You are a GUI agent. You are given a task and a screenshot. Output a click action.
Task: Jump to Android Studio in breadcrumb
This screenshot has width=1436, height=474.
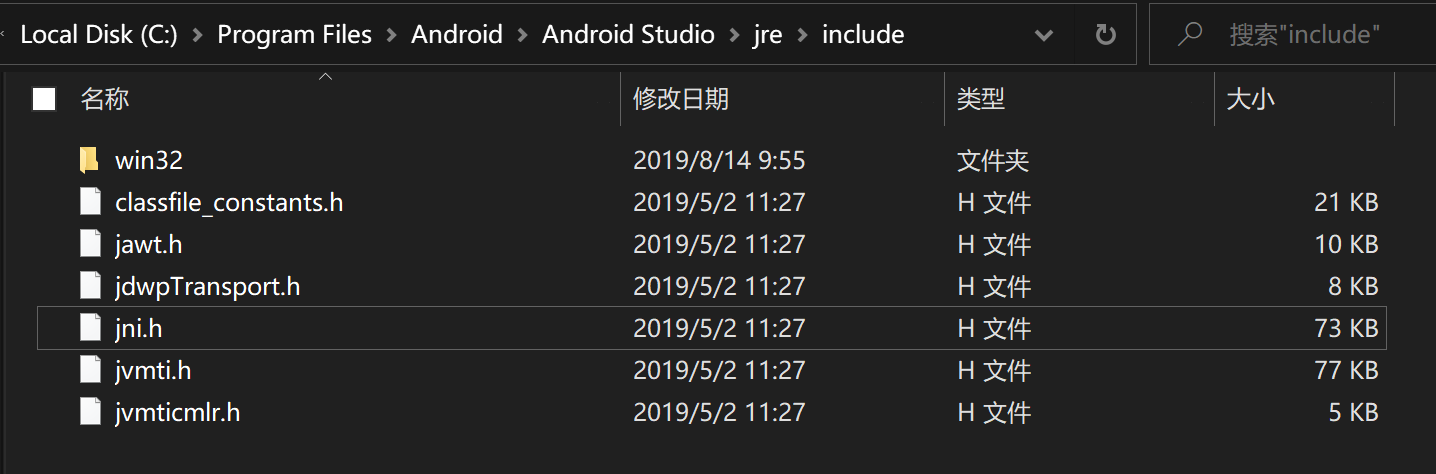628,35
